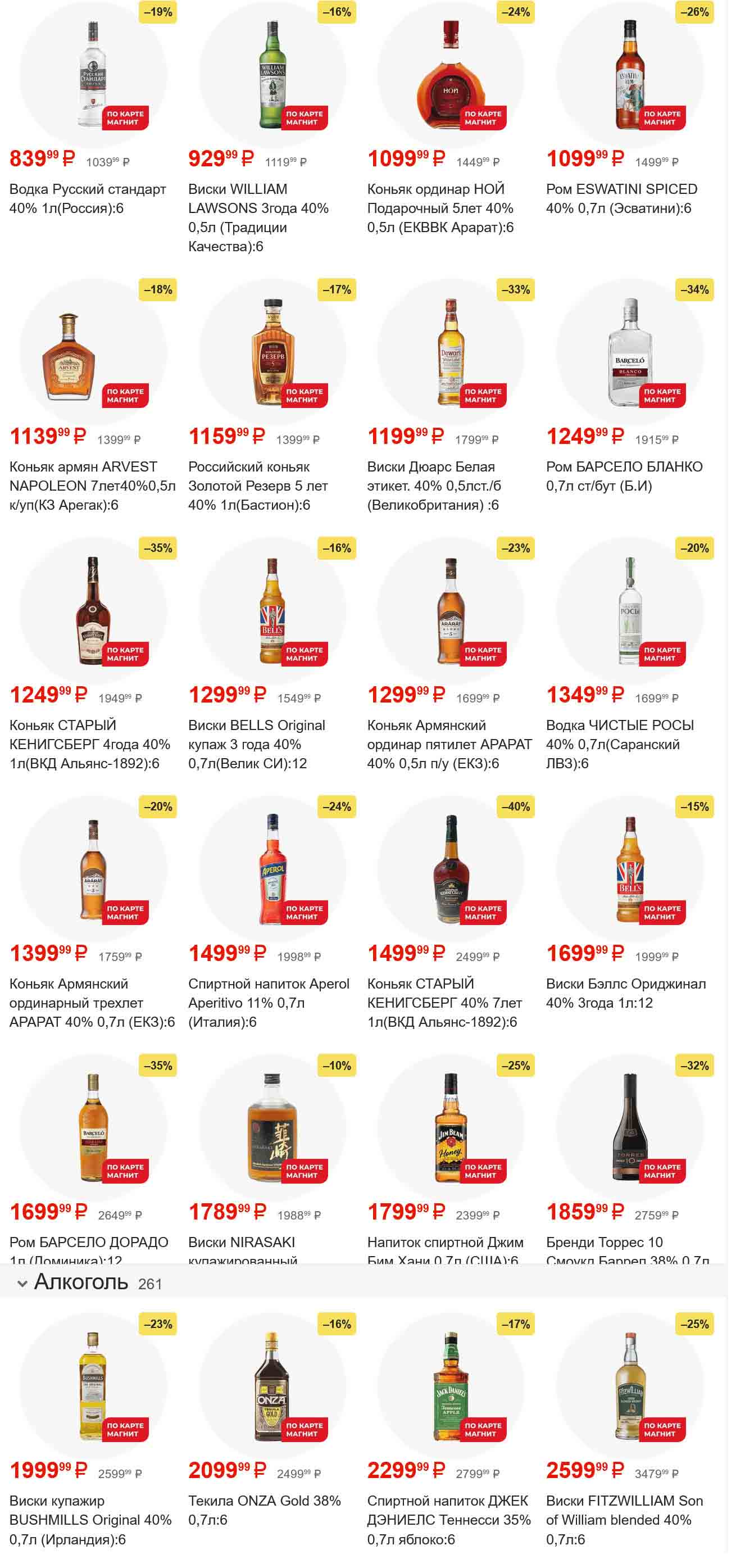This screenshot has width=736, height=1568.
Task: Collapse the Алкоголь category section
Action: [22, 1284]
